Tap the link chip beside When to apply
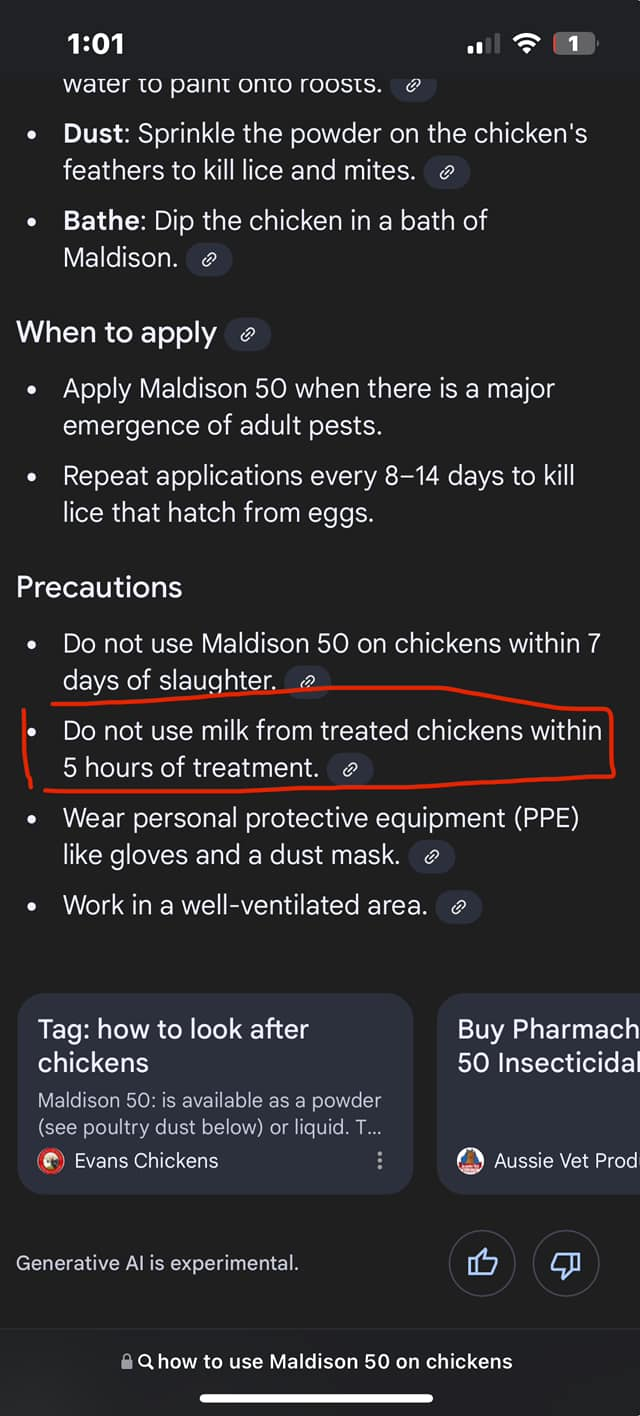640x1416 pixels. 248,335
